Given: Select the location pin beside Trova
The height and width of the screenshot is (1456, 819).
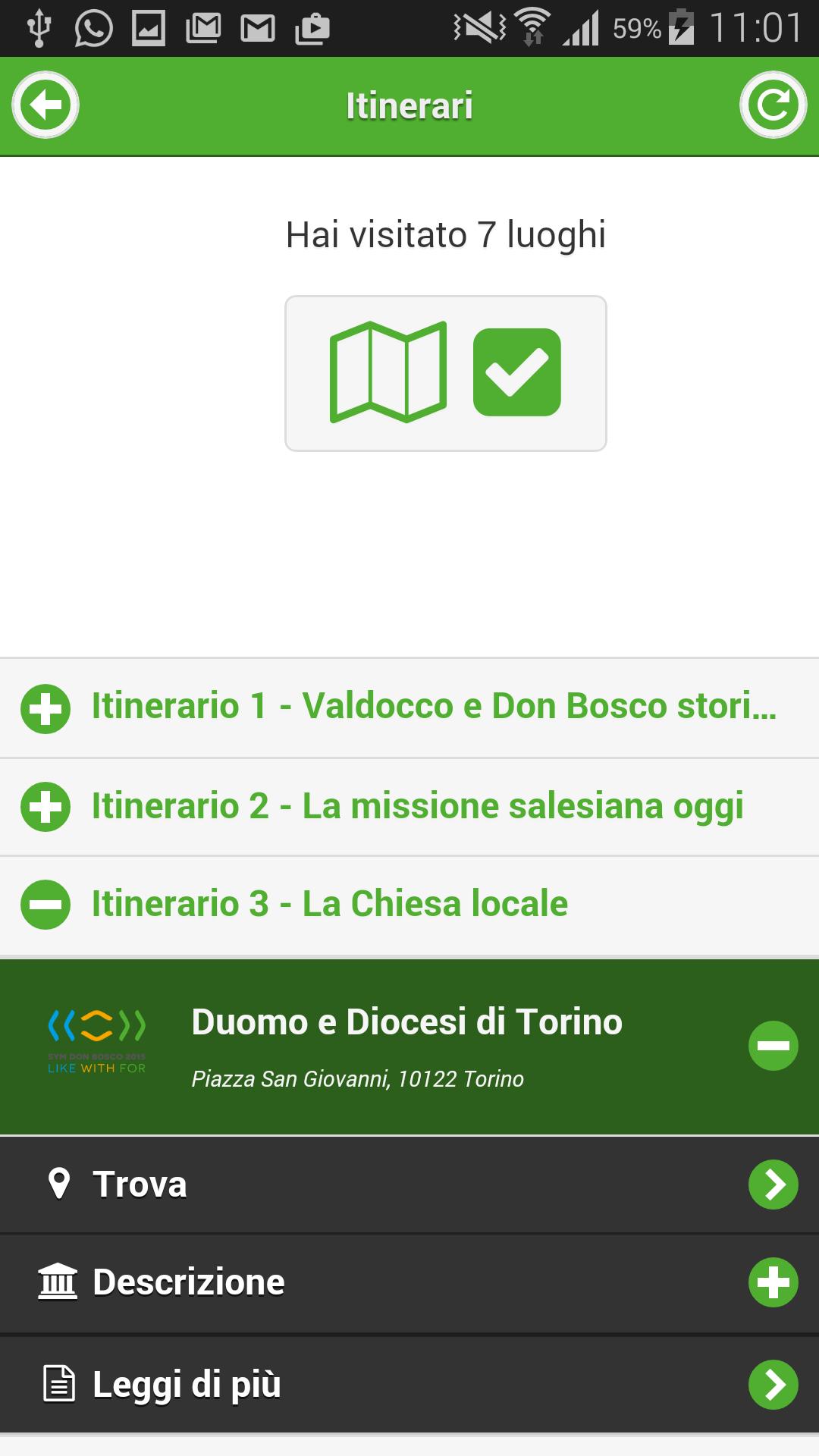Looking at the screenshot, I should 59,1185.
